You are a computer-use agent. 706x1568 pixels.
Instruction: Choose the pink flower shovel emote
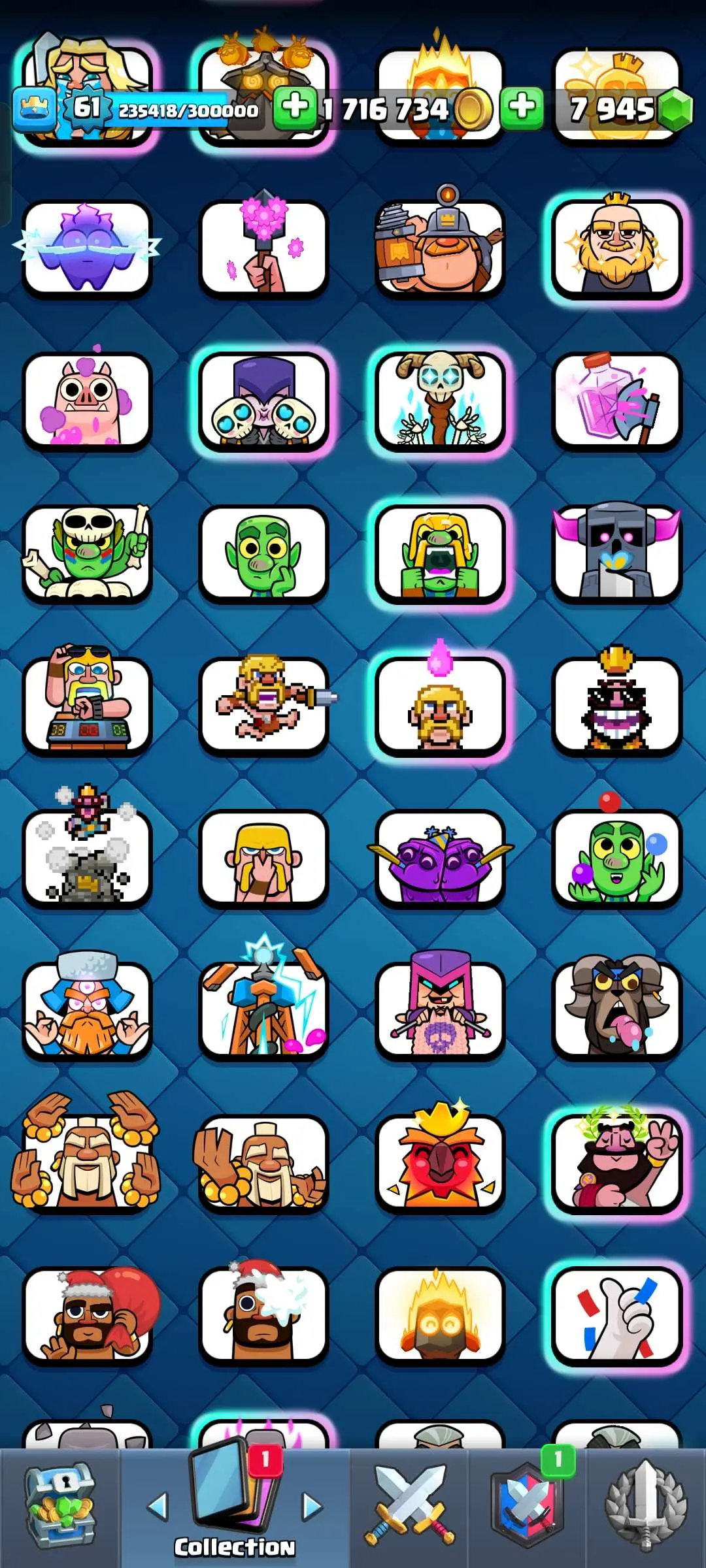(263, 248)
